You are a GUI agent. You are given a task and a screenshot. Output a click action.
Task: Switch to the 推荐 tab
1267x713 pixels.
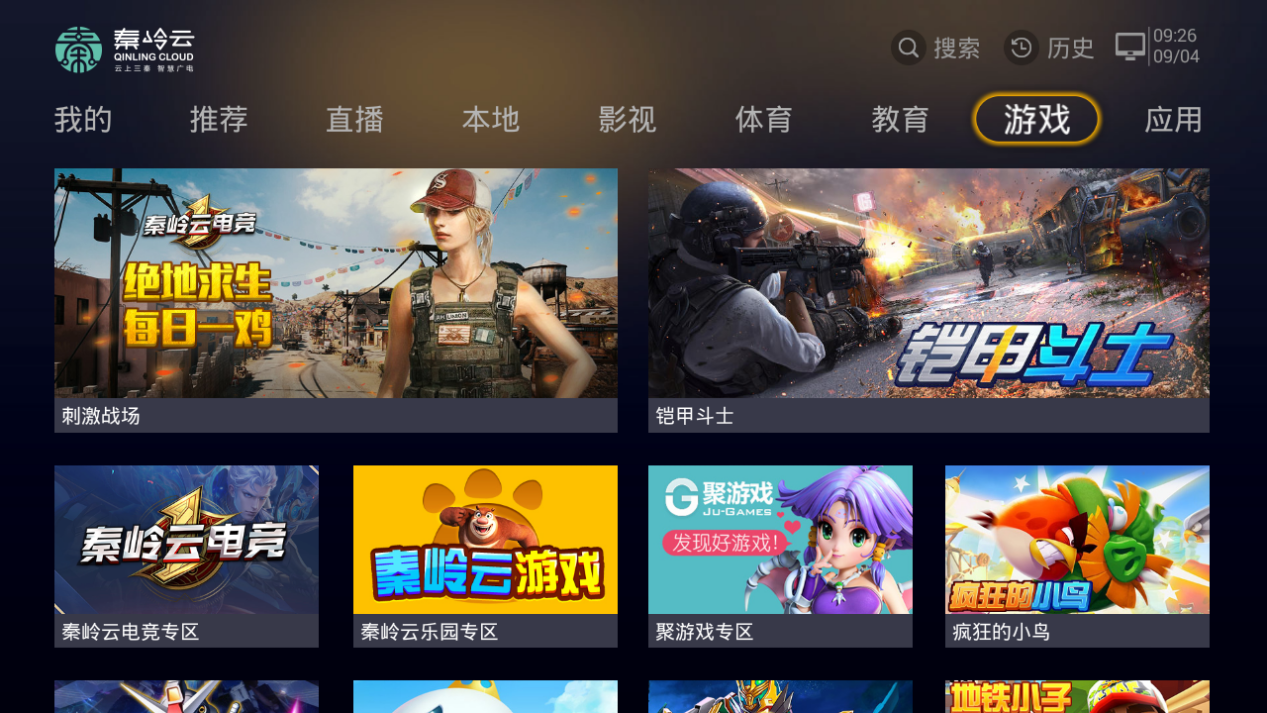(x=219, y=120)
